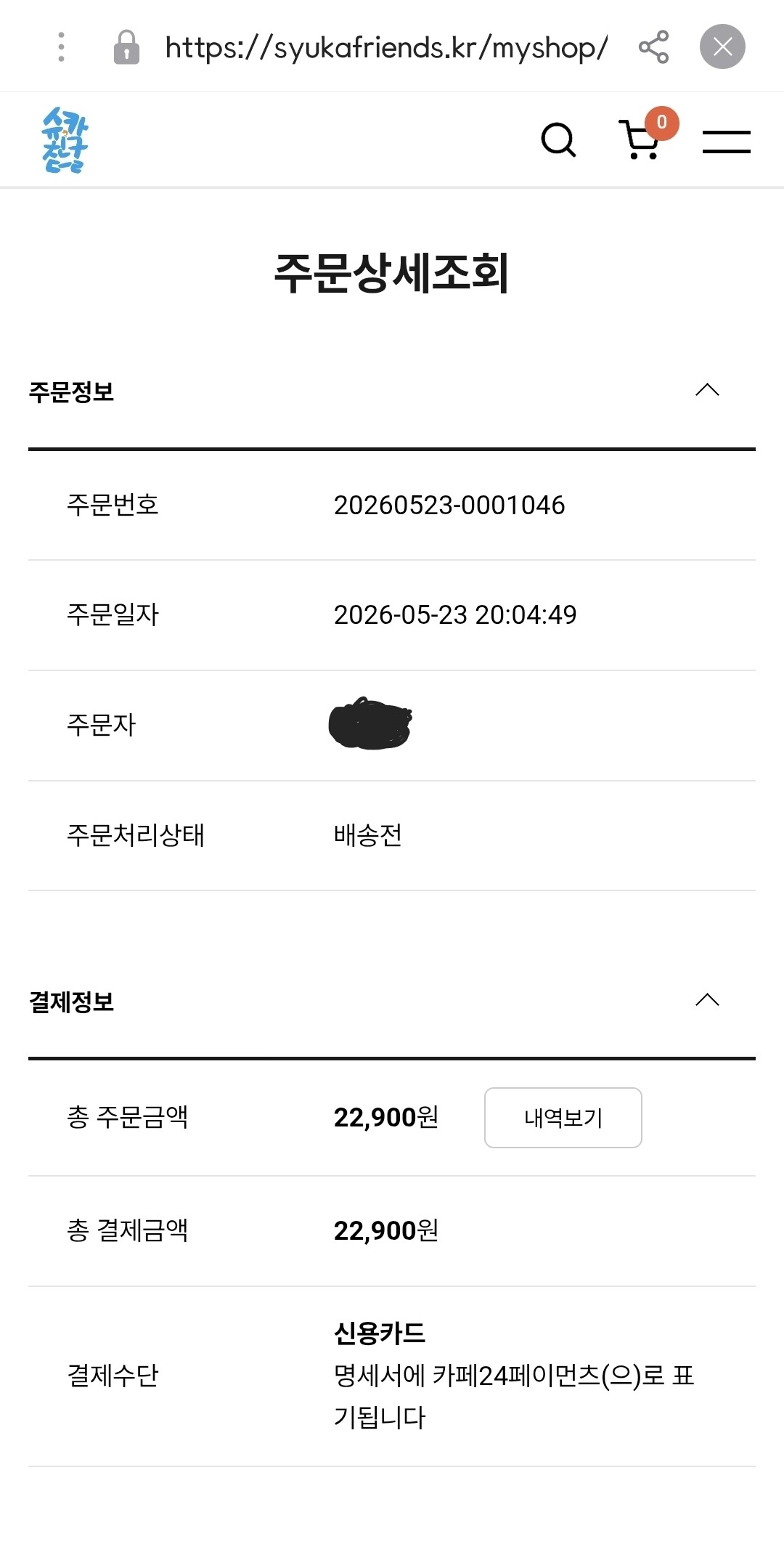This screenshot has width=784, height=1547.
Task: Share this page link
Action: pyautogui.click(x=653, y=47)
